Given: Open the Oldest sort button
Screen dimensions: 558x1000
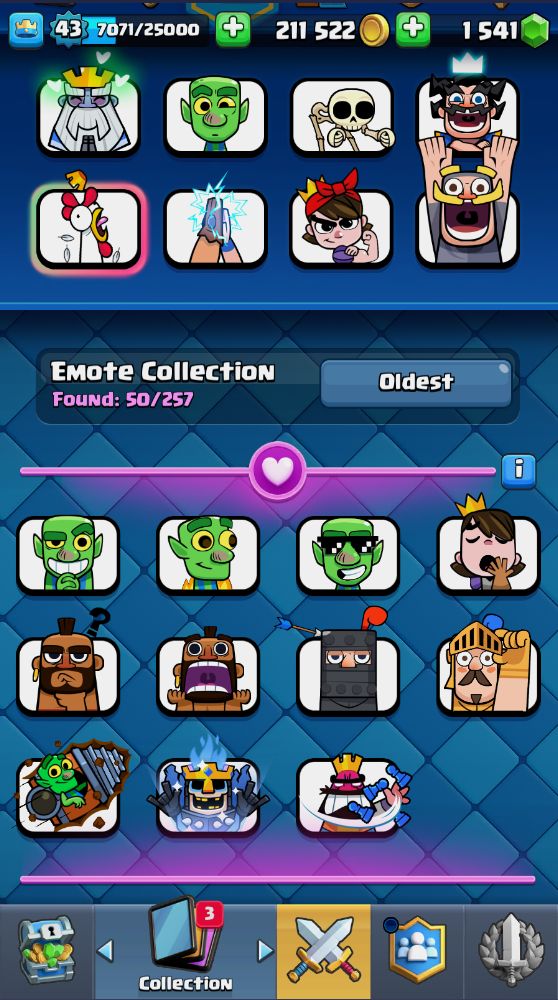Looking at the screenshot, I should (x=416, y=383).
